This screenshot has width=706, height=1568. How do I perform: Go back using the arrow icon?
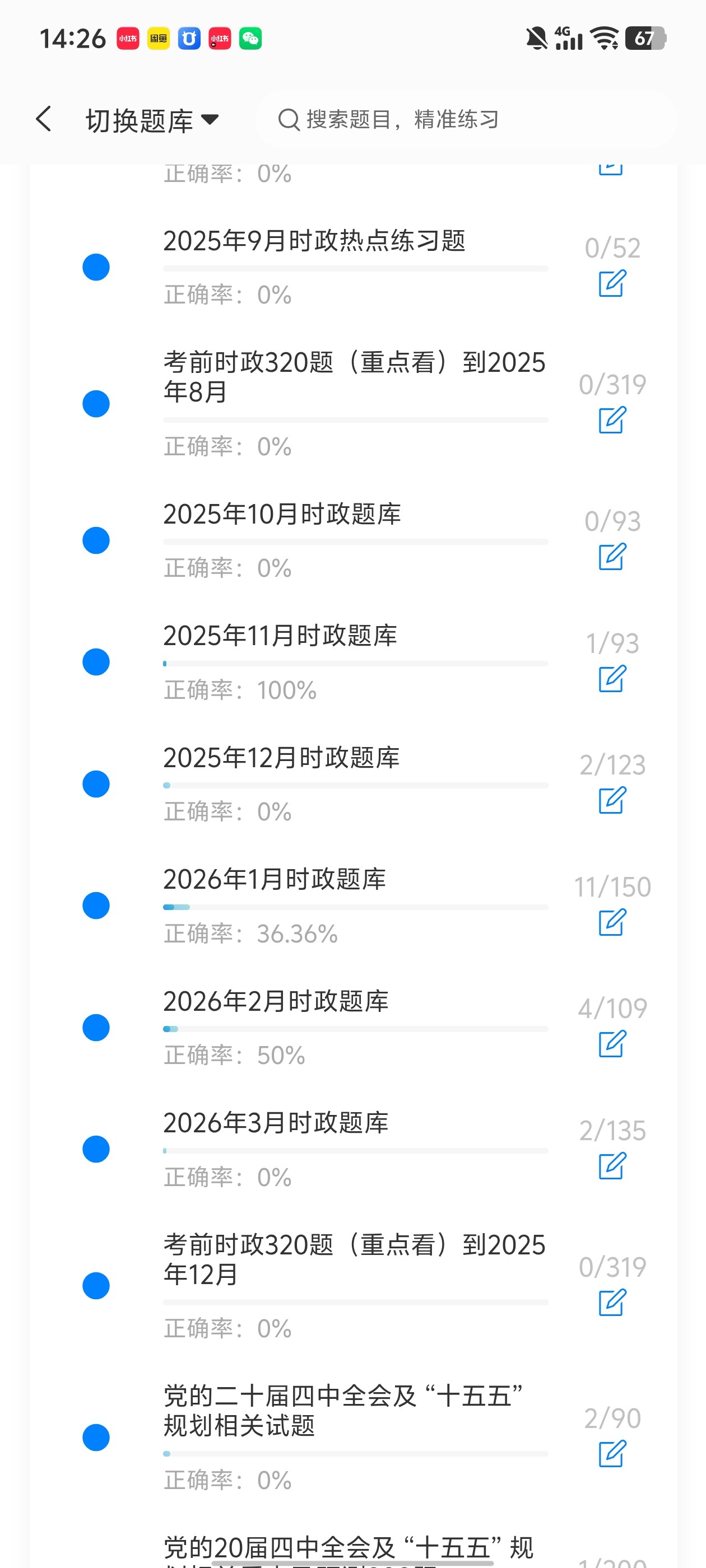point(44,119)
